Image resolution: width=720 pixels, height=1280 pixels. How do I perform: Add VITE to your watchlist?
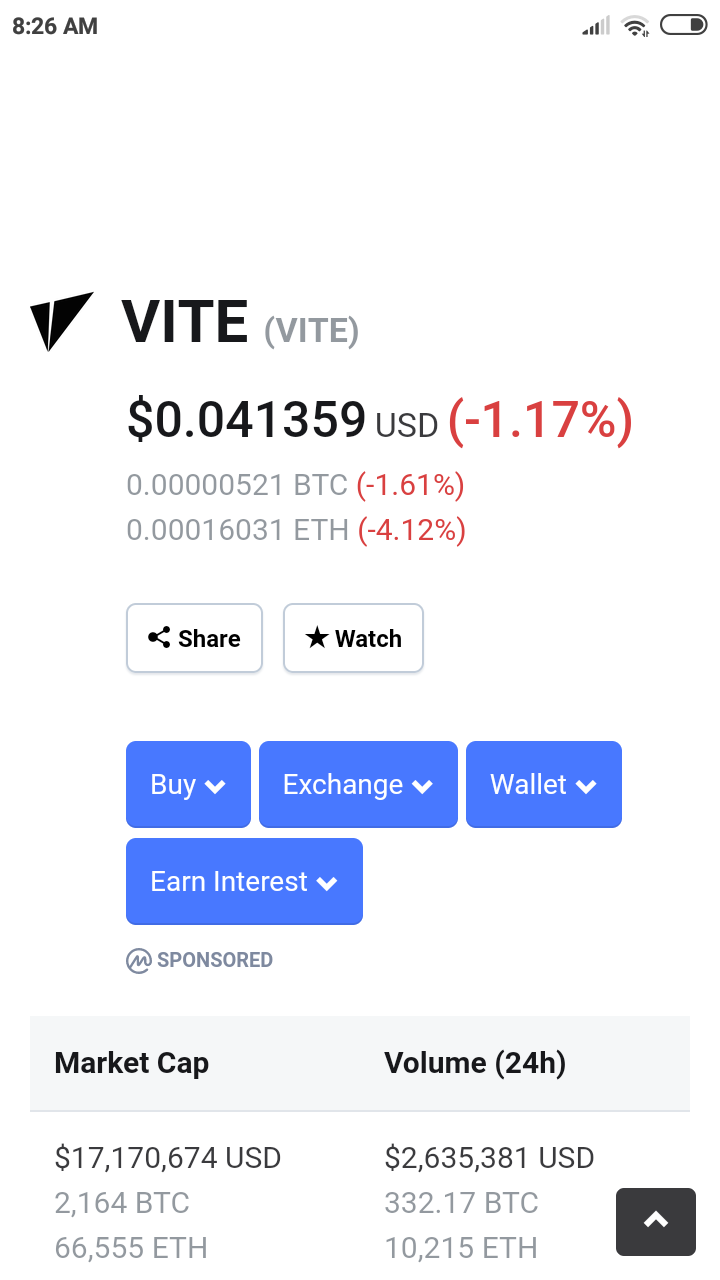(x=353, y=638)
